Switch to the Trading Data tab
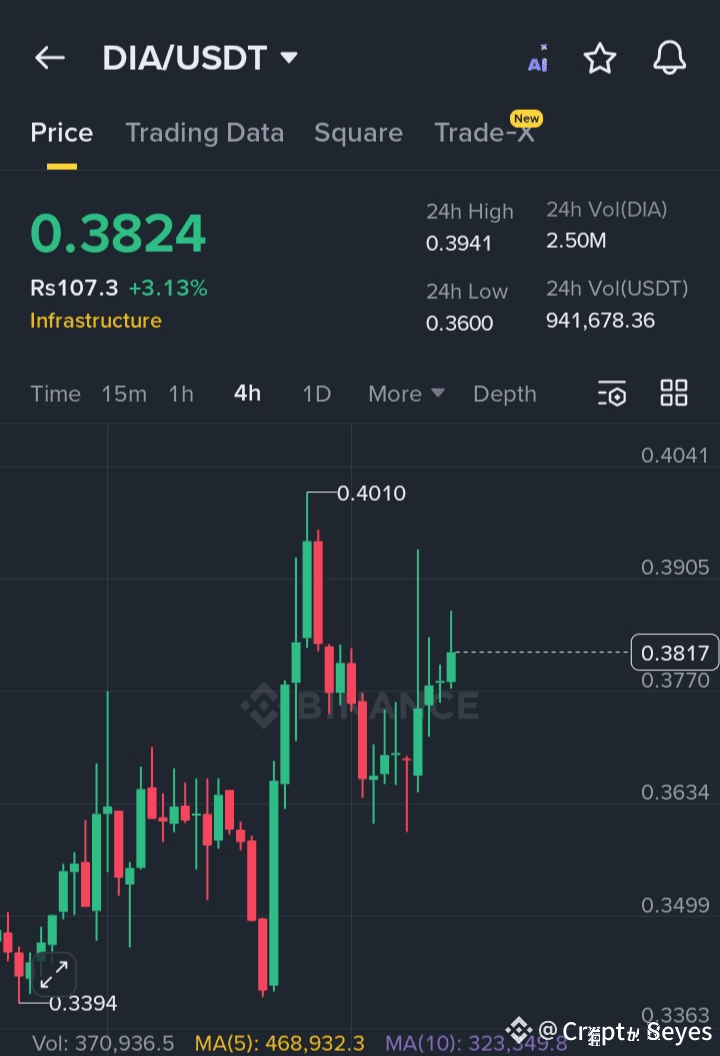The height and width of the screenshot is (1056, 720). point(204,133)
